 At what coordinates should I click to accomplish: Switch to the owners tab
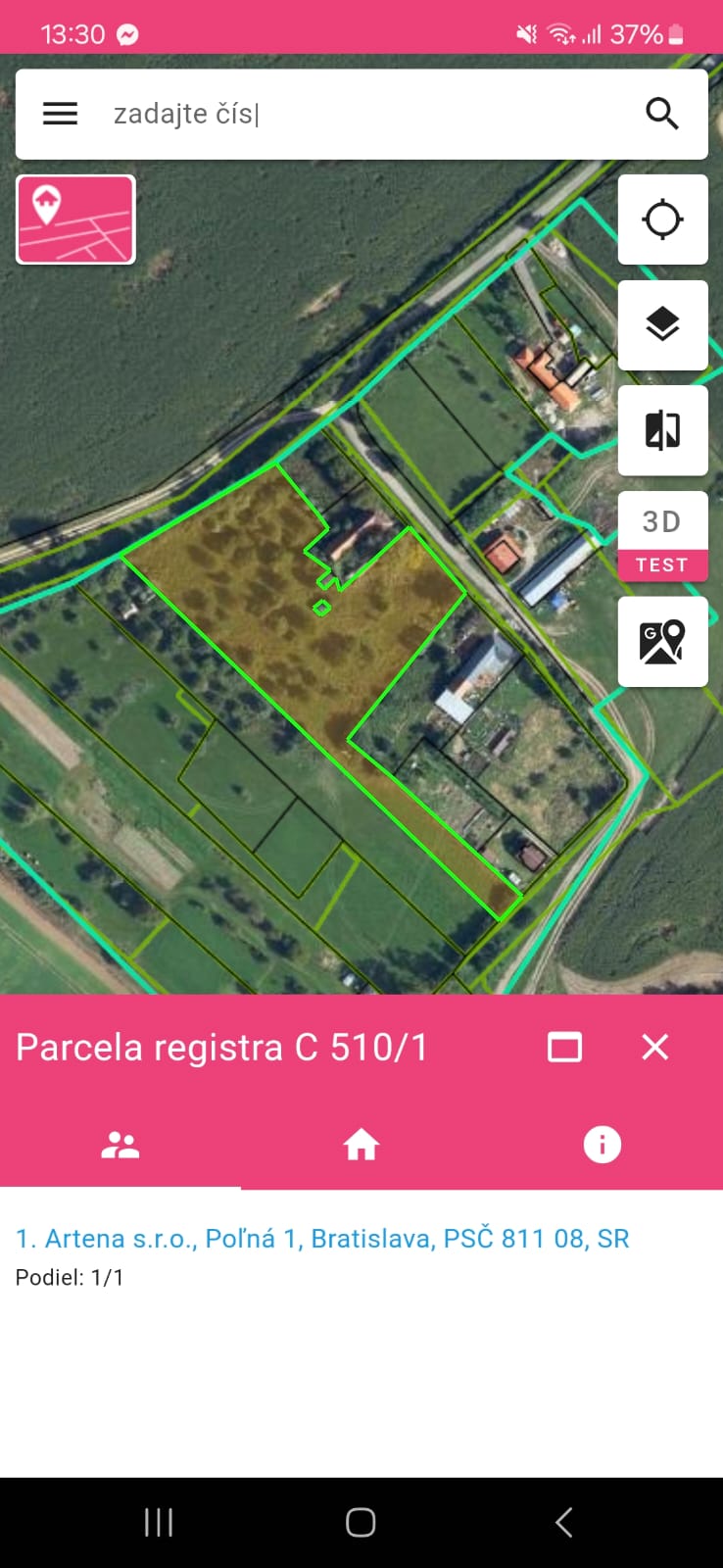point(120,1145)
